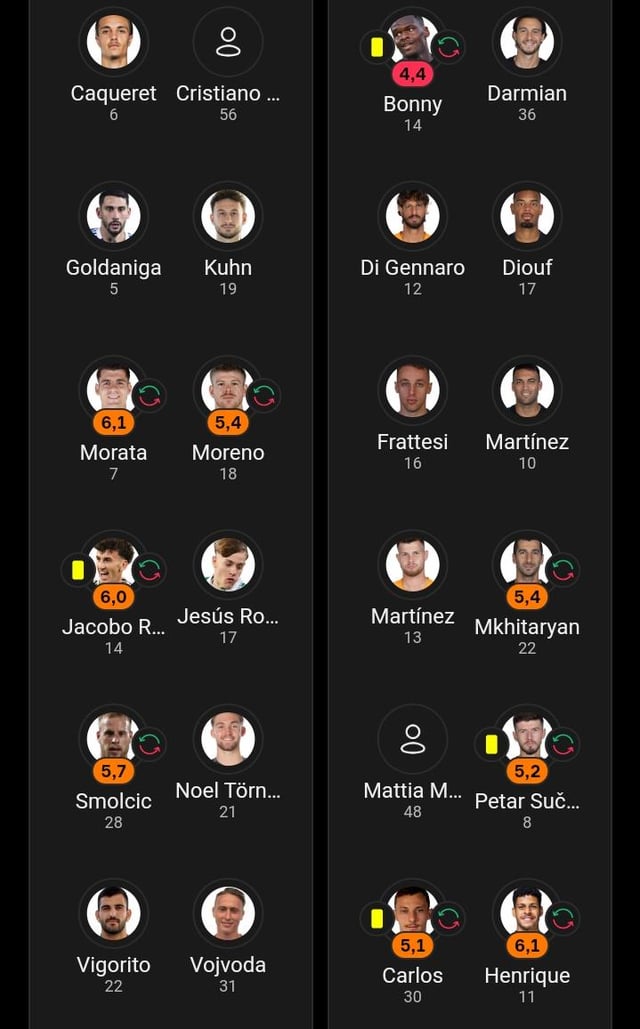Open Bonny's player profile
The image size is (640, 1029).
(x=412, y=43)
